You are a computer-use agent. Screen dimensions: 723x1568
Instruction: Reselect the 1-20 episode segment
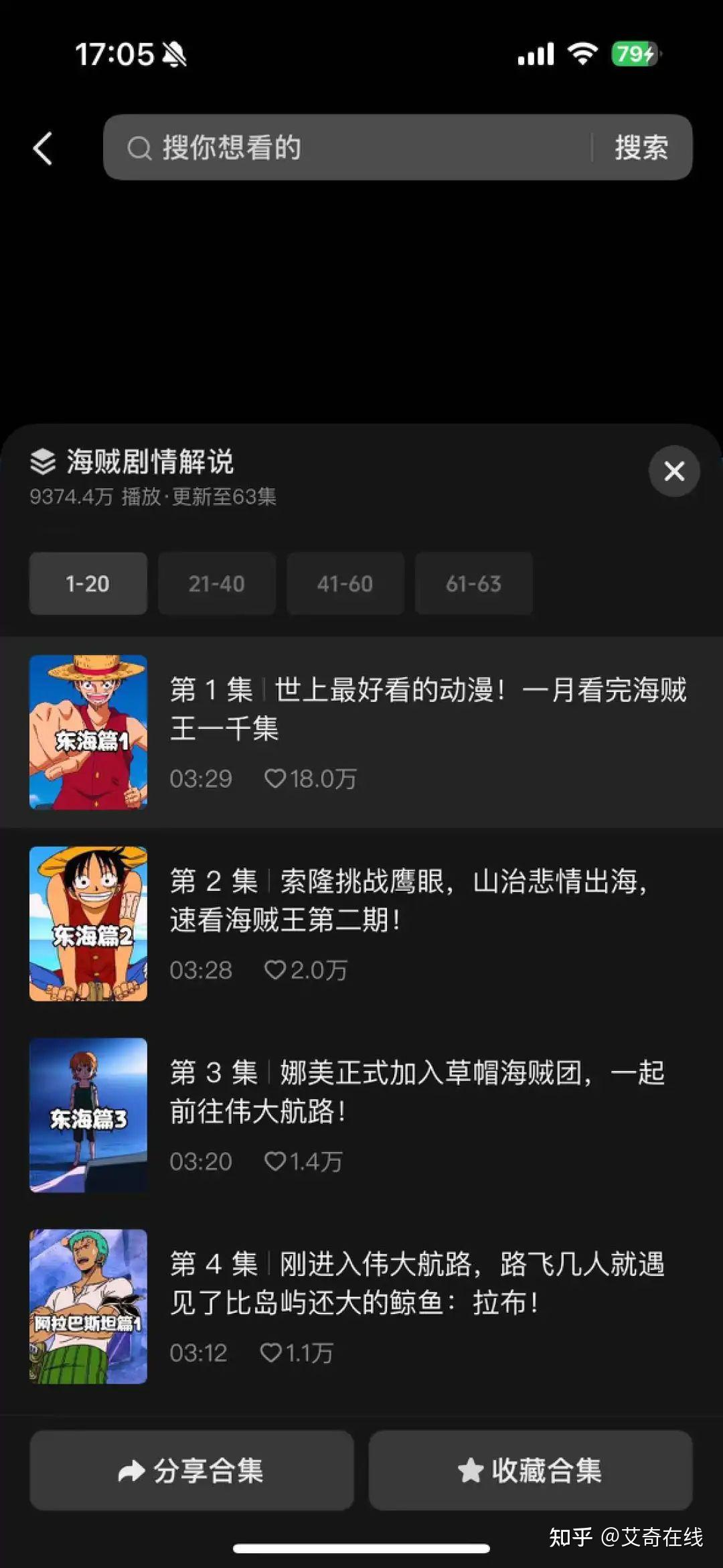[x=88, y=583]
